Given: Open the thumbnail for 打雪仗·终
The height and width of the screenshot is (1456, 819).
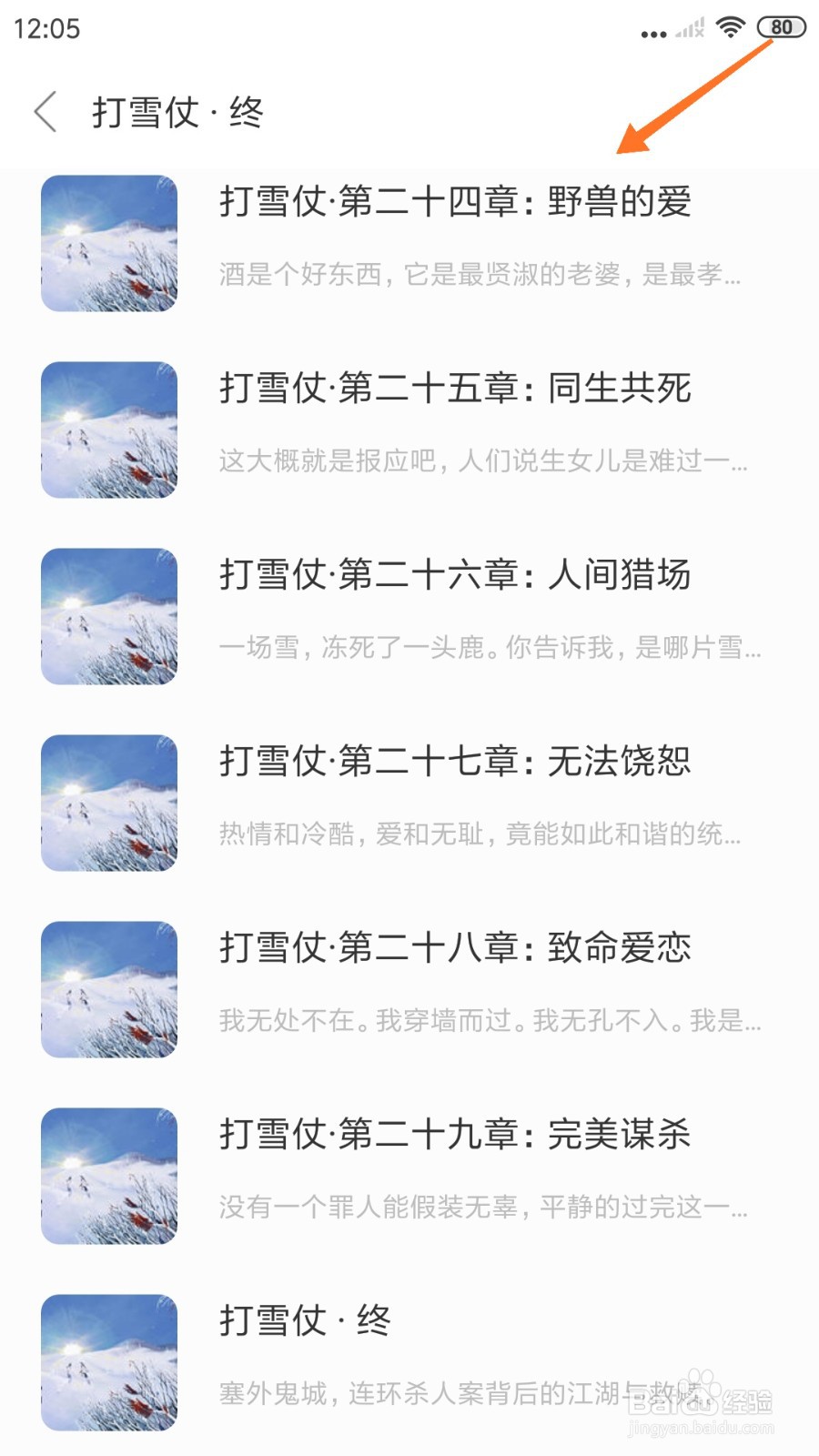Looking at the screenshot, I should (108, 1360).
